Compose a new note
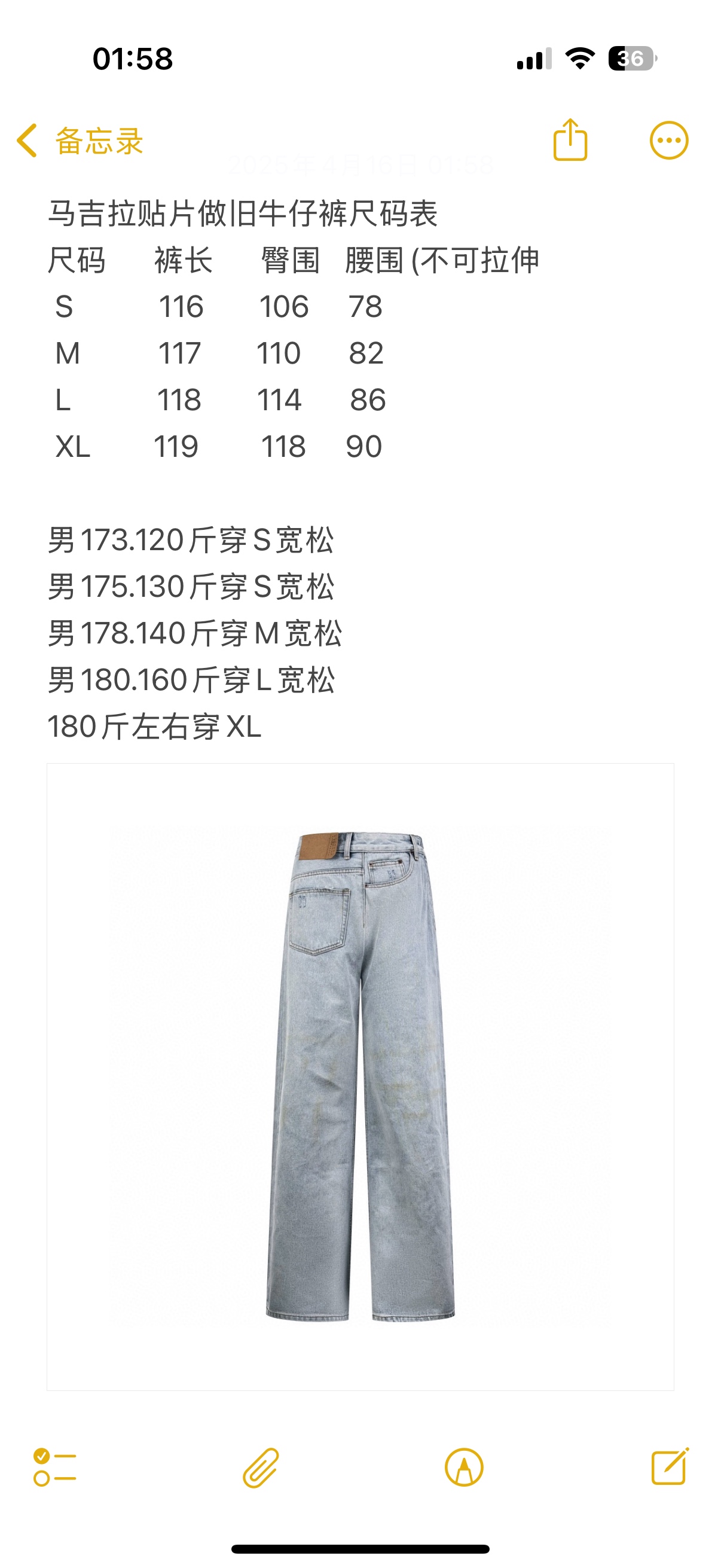The image size is (721, 1568). [669, 1467]
